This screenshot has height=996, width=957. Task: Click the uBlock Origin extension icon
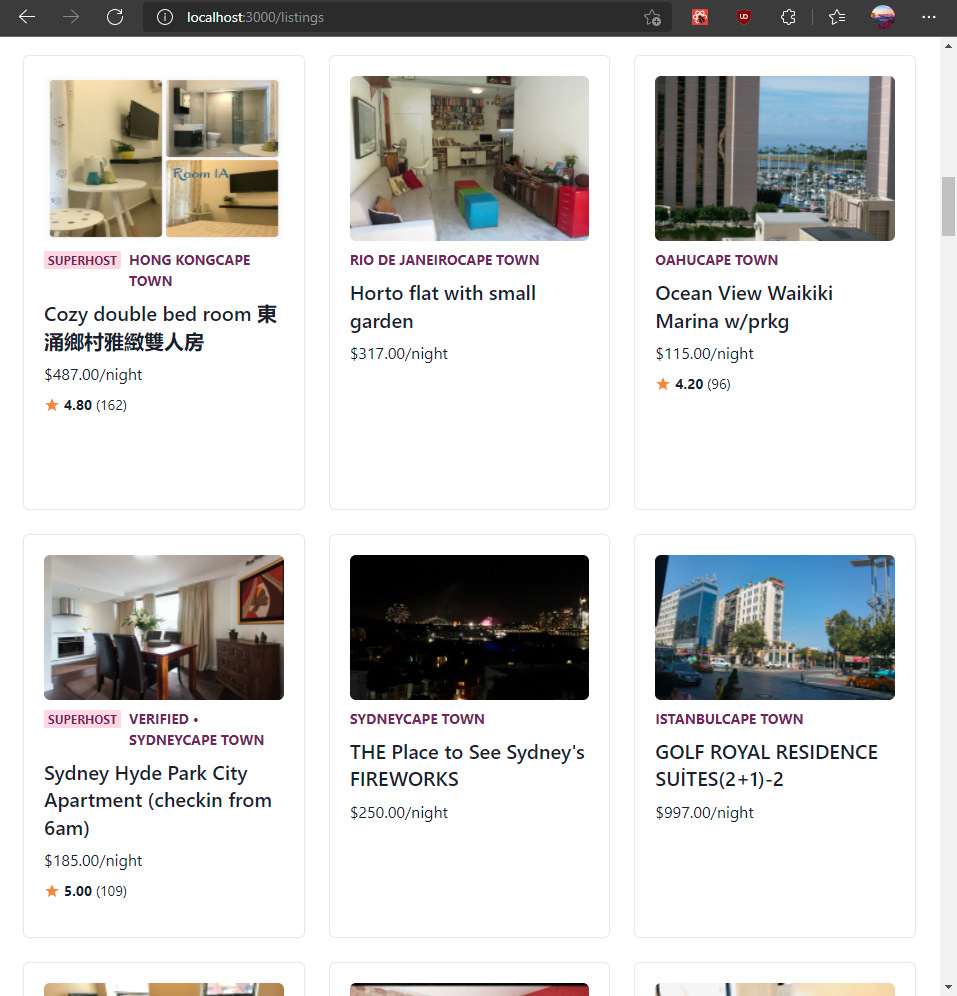tap(744, 17)
